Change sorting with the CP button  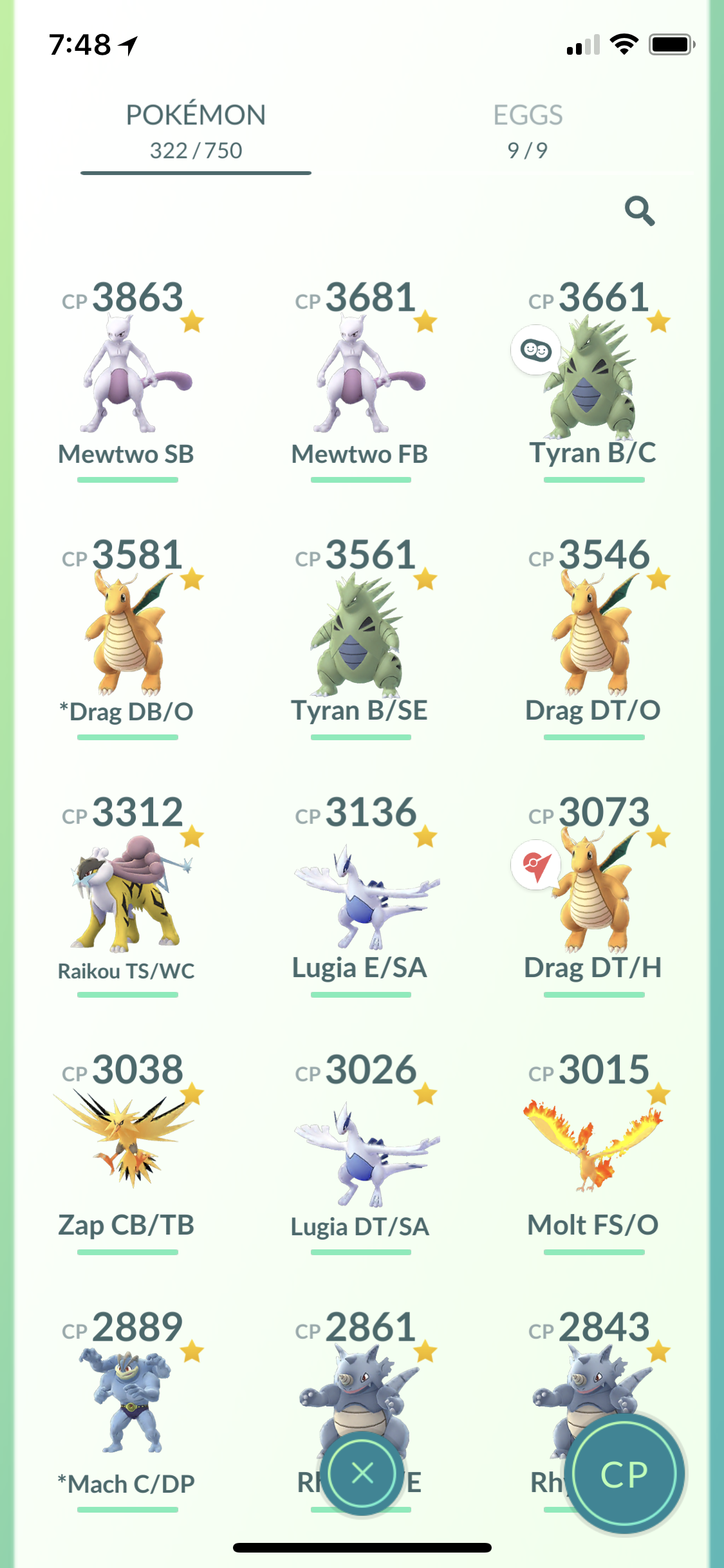coord(624,1474)
